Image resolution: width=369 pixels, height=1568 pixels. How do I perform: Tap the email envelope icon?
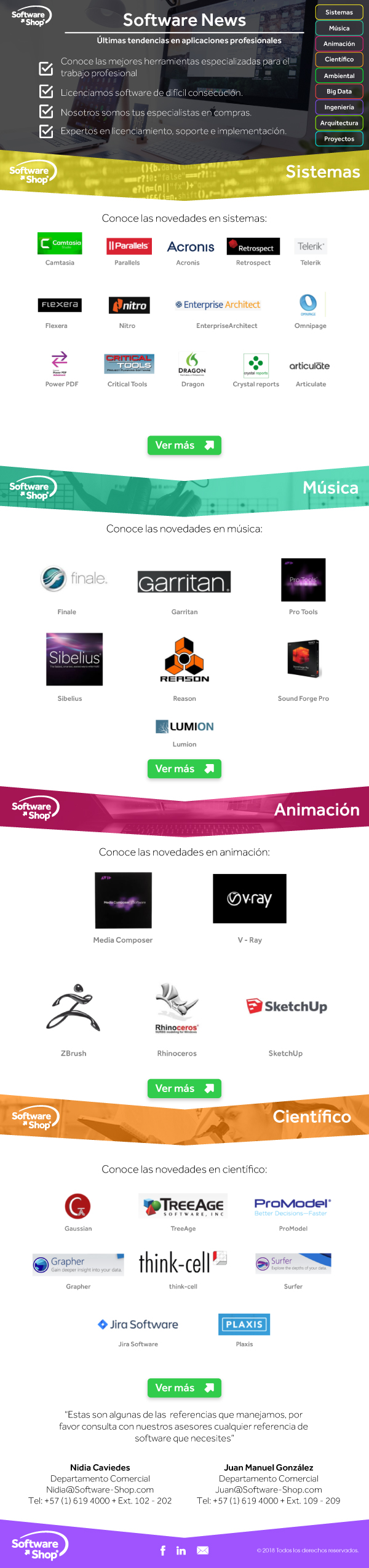coord(202,1550)
